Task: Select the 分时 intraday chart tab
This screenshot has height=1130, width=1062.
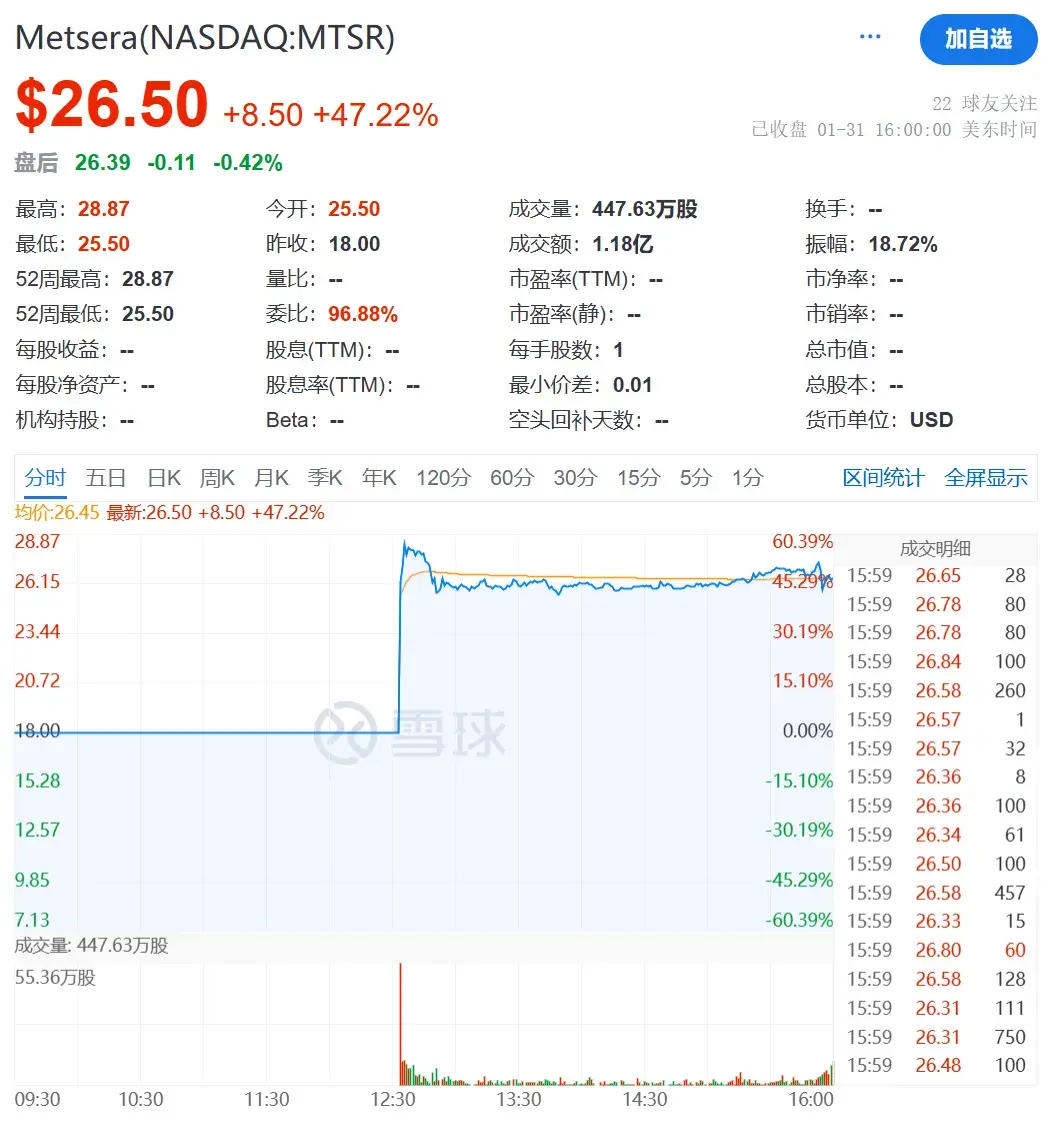Action: (x=44, y=478)
